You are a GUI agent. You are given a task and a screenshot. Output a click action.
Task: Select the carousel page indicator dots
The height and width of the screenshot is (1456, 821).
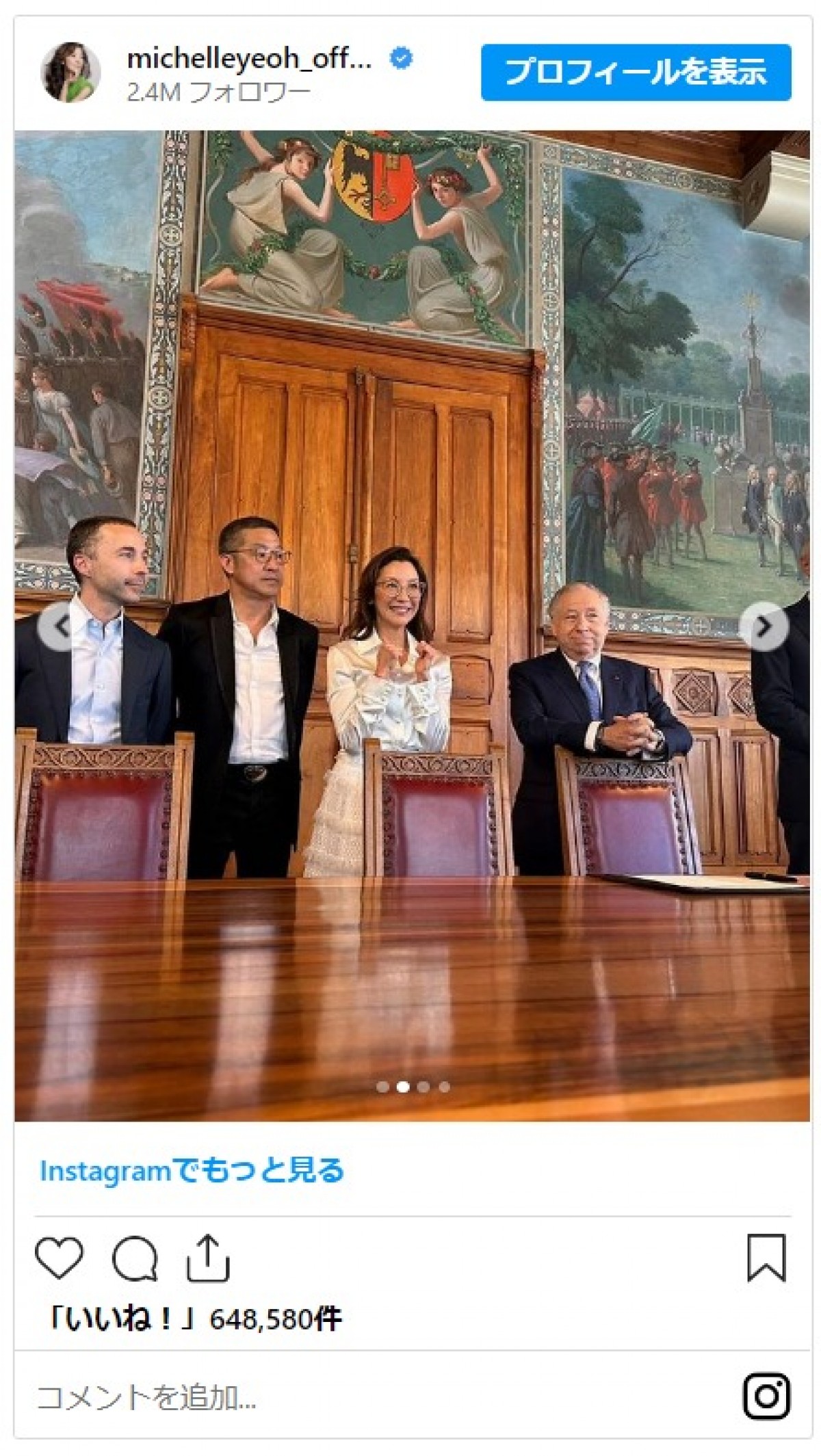[413, 1087]
